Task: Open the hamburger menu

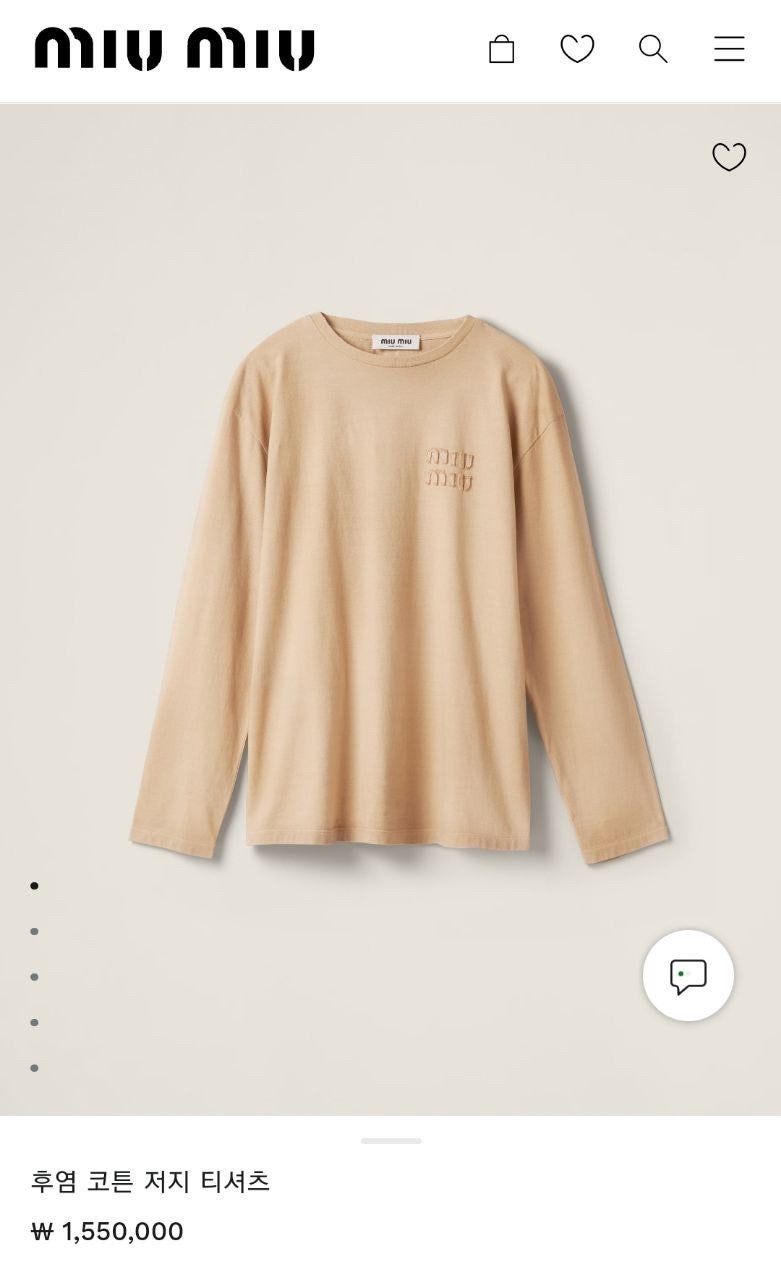Action: tap(729, 49)
